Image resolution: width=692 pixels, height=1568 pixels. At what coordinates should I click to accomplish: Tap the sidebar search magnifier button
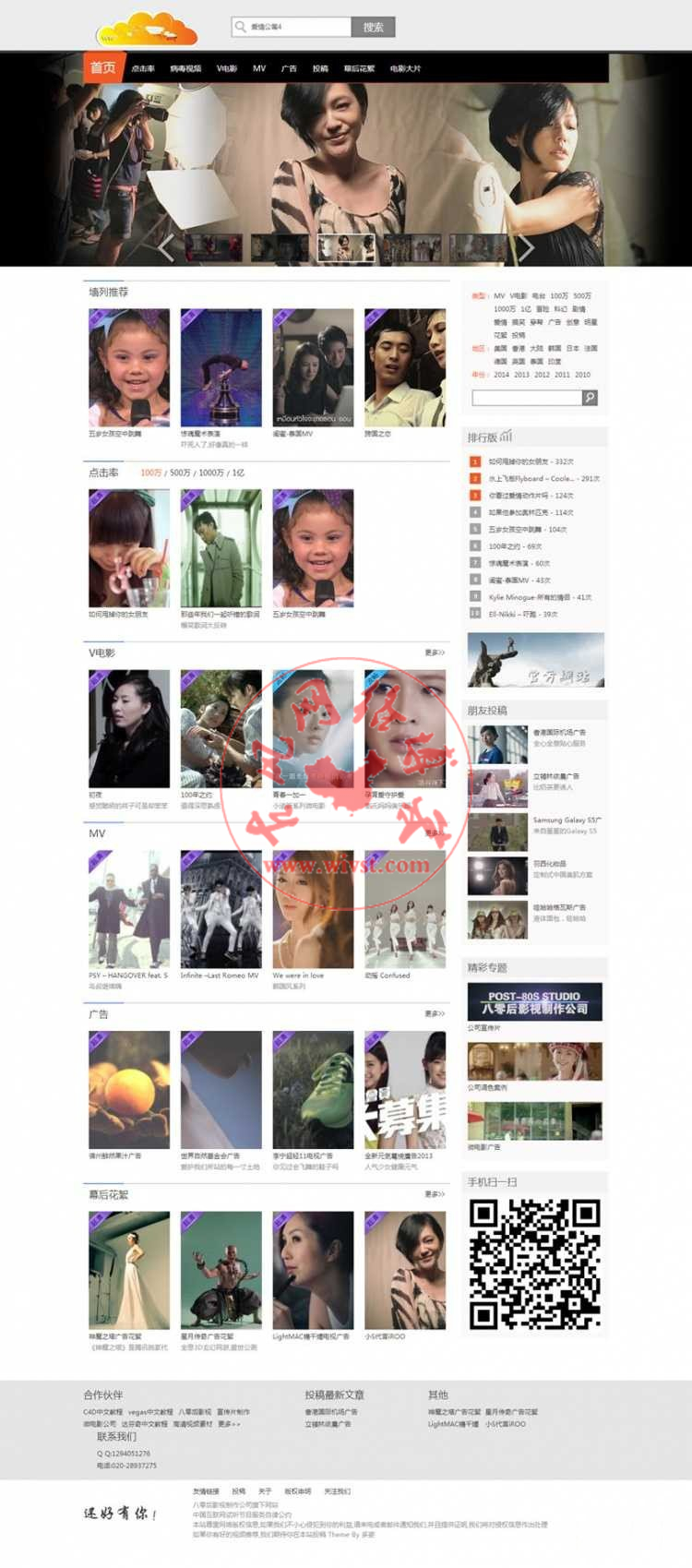(x=590, y=398)
